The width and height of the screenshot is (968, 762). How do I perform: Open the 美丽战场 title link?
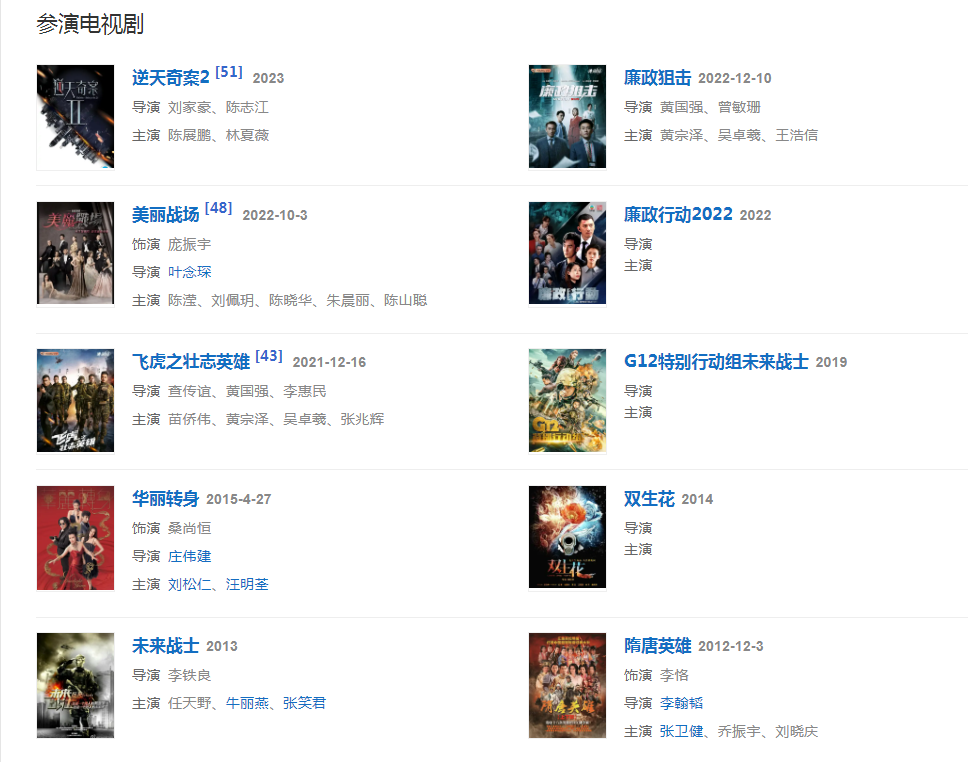(x=165, y=215)
